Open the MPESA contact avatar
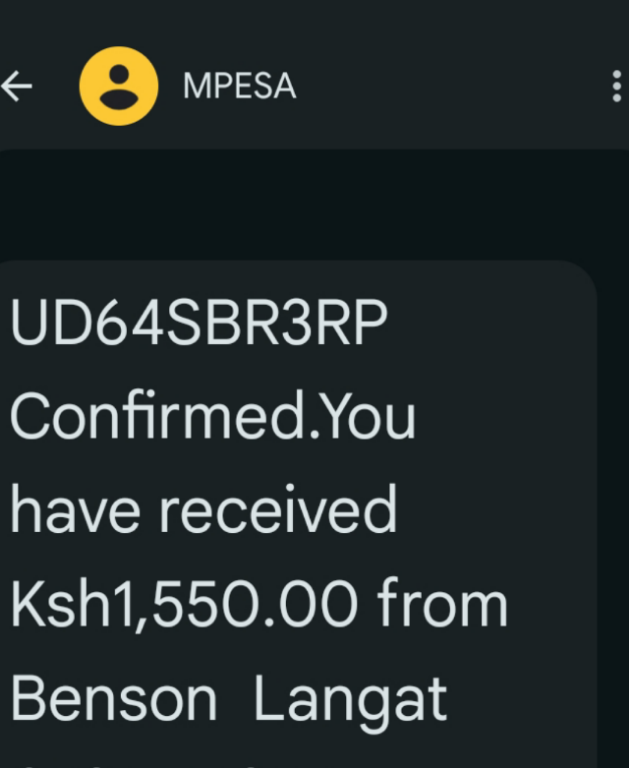The width and height of the screenshot is (629, 768). point(119,86)
